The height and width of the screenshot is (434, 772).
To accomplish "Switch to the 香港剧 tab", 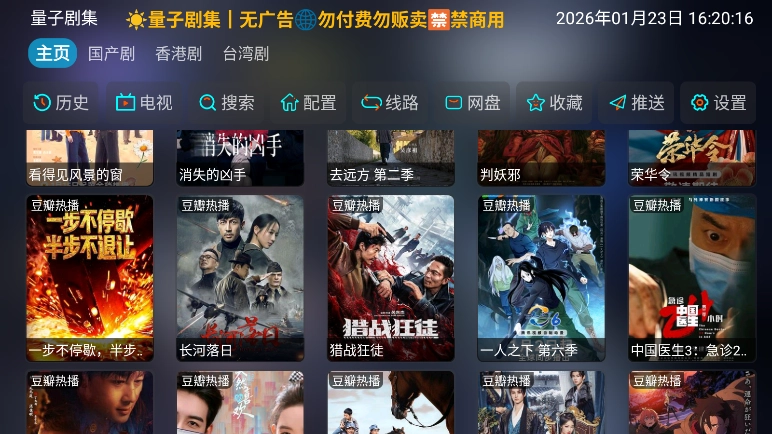I will 178,54.
